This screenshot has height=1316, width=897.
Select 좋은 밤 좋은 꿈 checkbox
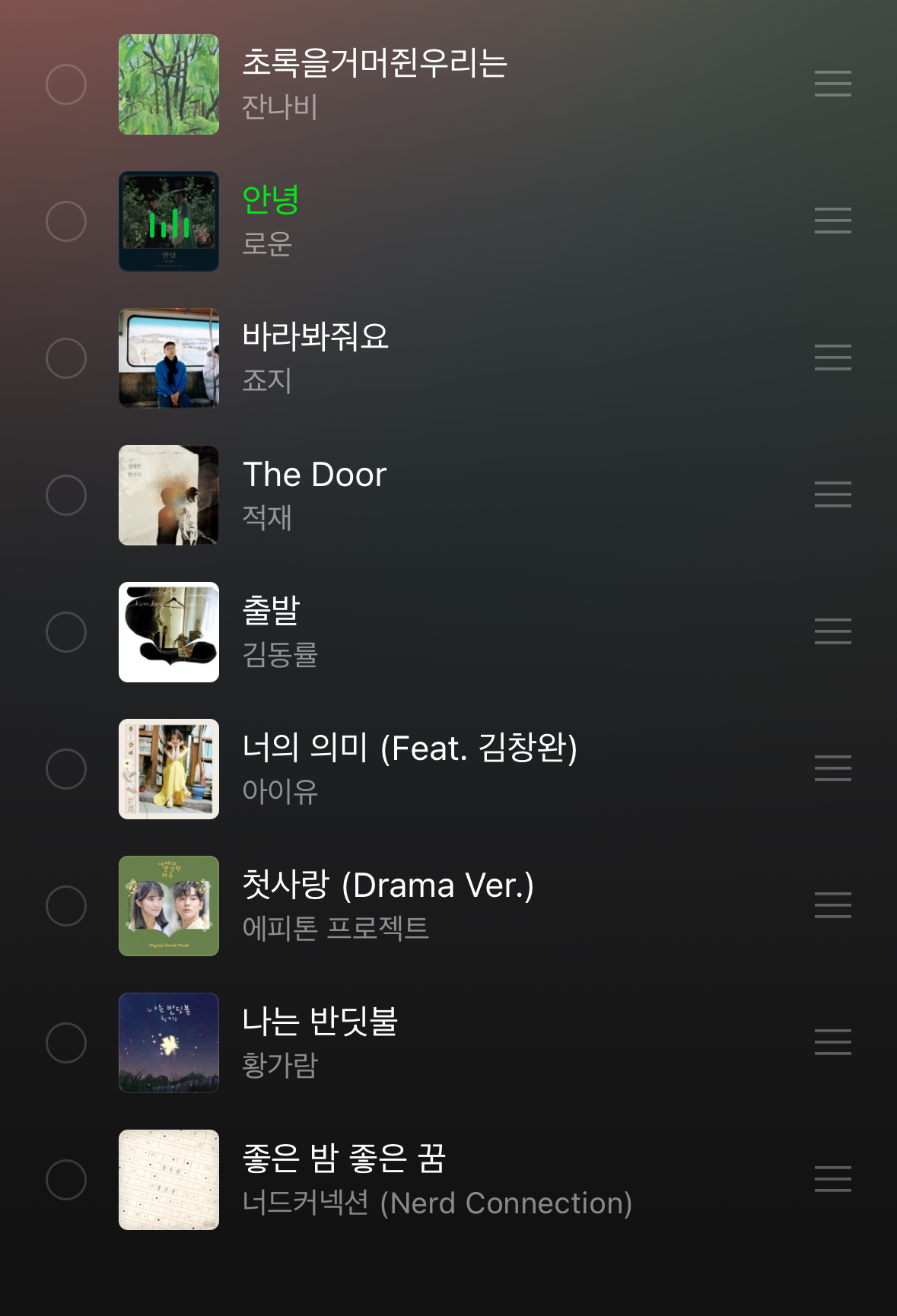pos(66,1180)
